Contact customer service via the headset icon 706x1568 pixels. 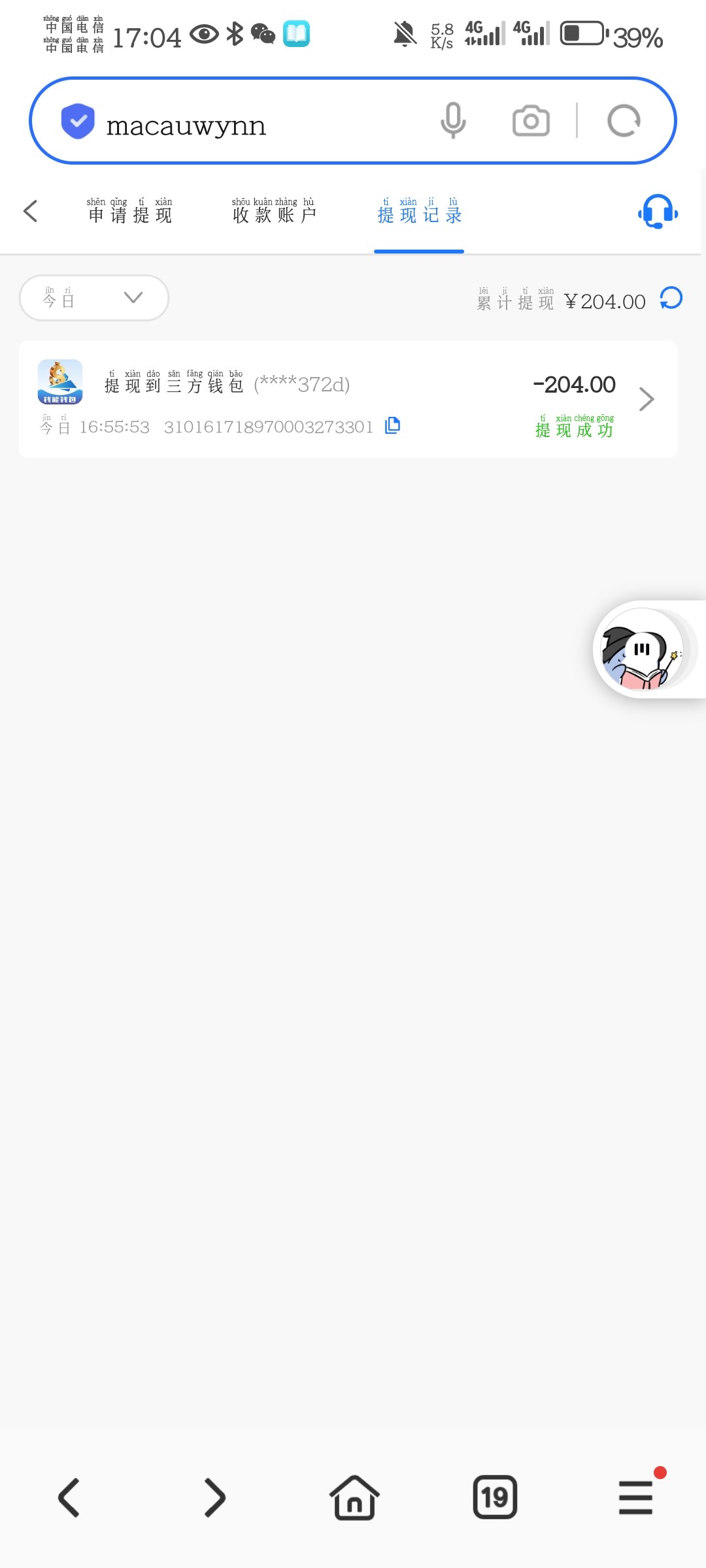657,211
